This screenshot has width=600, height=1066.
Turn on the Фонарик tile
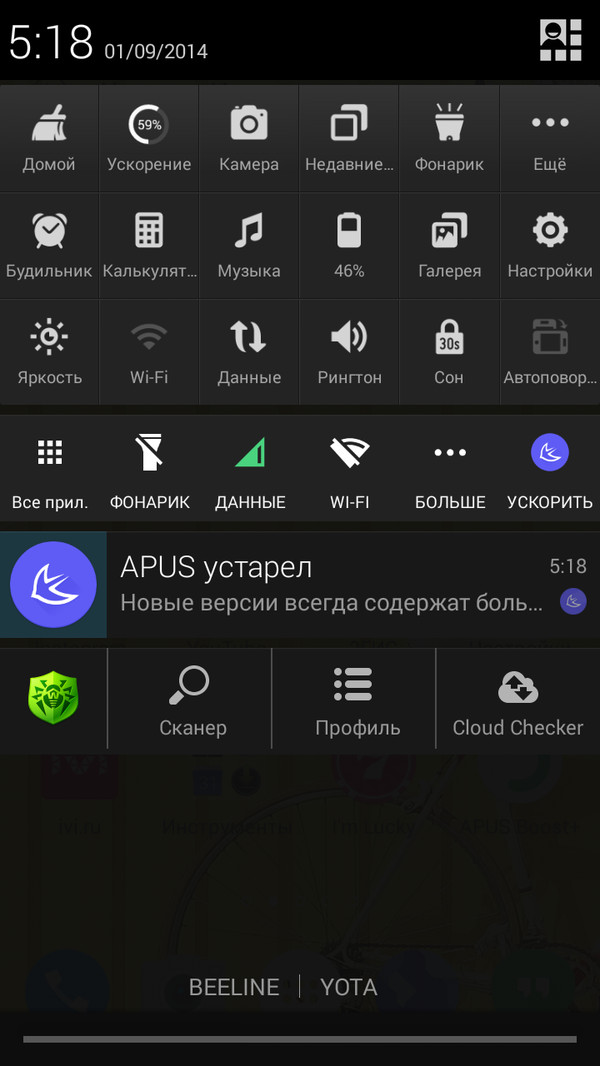pos(449,138)
